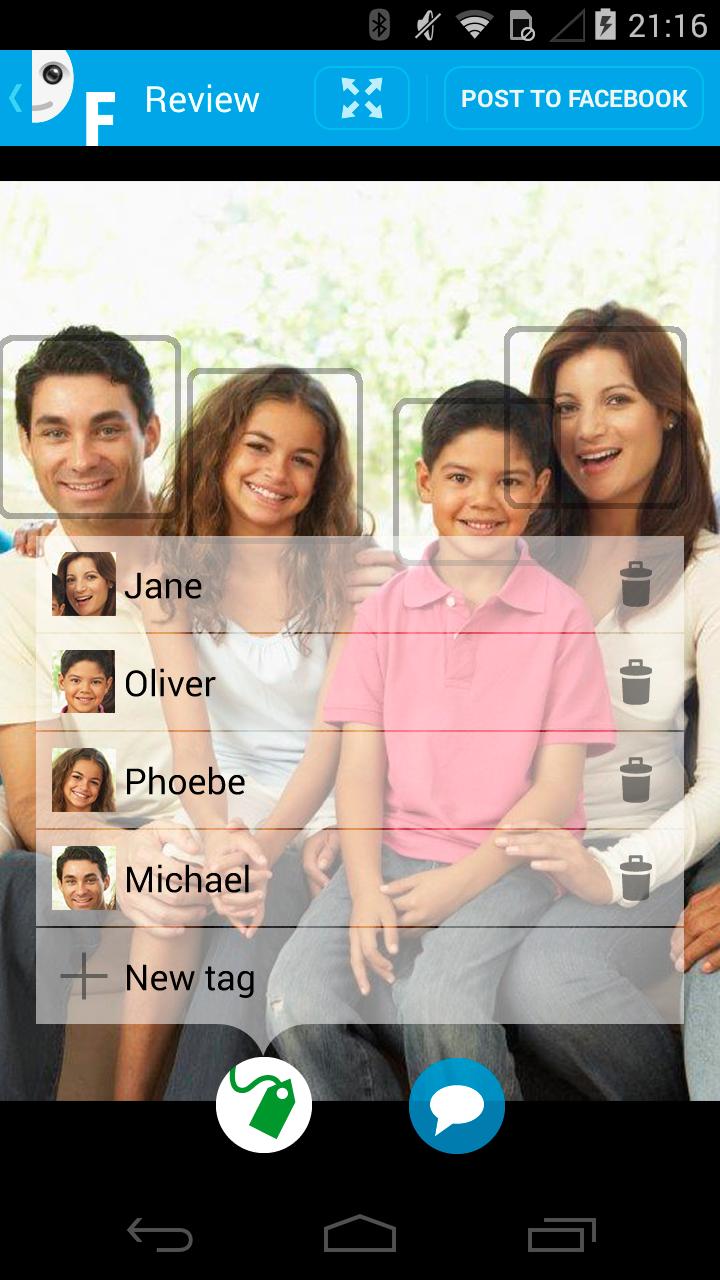
Task: Remove Oliver's tag with the trash icon
Action: click(x=635, y=683)
